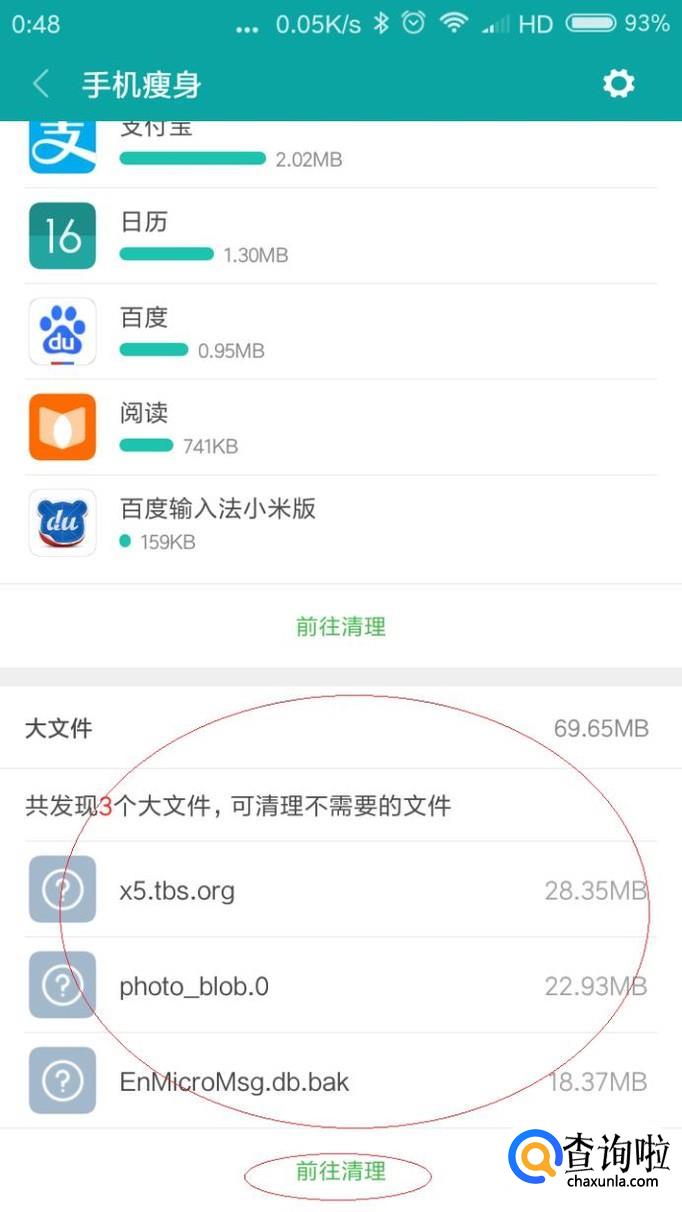
Task: Select the 百度 app row
Action: 340,332
